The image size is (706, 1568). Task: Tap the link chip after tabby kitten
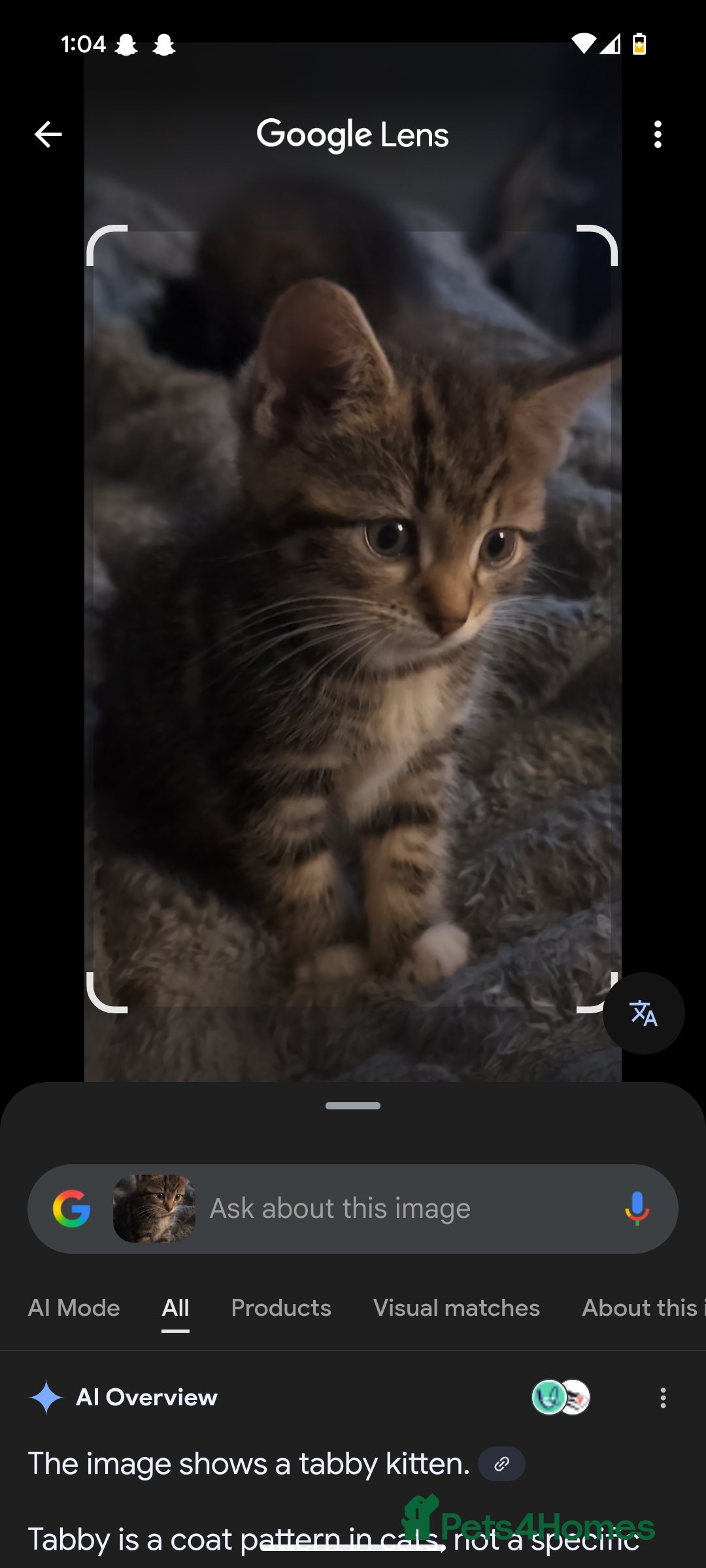pos(501,1464)
